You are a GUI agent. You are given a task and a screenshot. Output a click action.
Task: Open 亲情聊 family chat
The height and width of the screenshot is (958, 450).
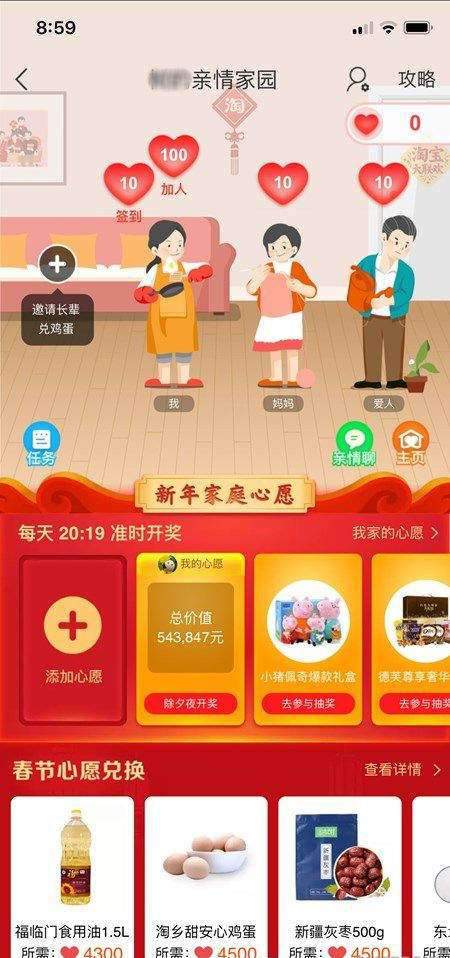[354, 444]
